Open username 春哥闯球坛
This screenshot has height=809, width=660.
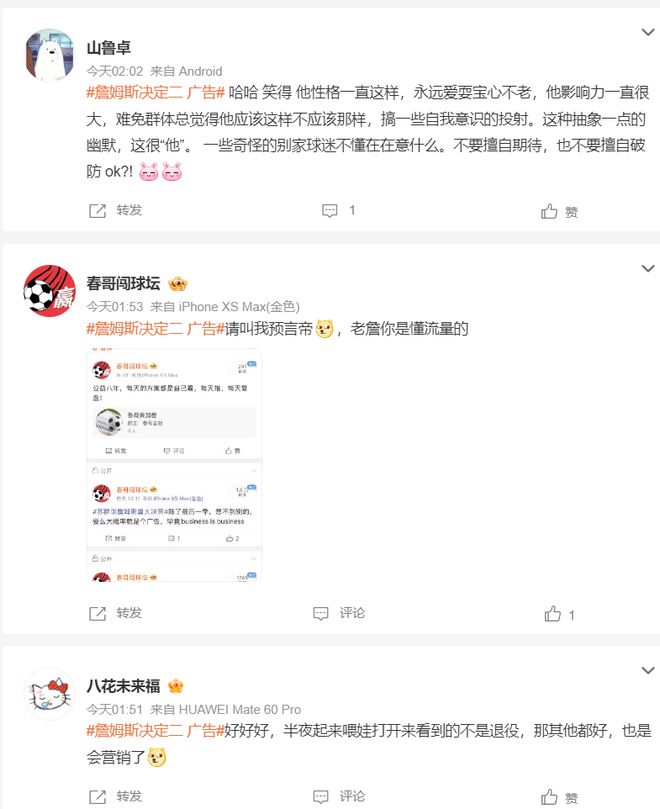tap(123, 283)
